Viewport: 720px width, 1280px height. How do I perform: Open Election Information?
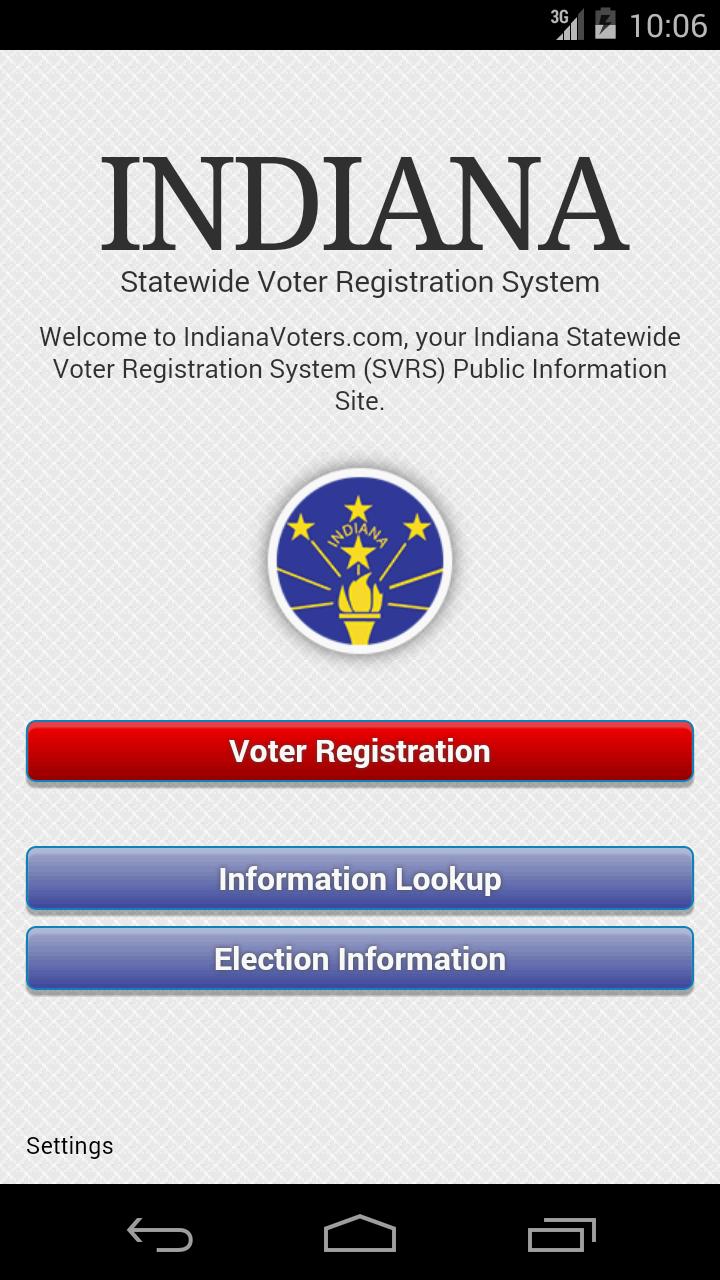(x=360, y=959)
